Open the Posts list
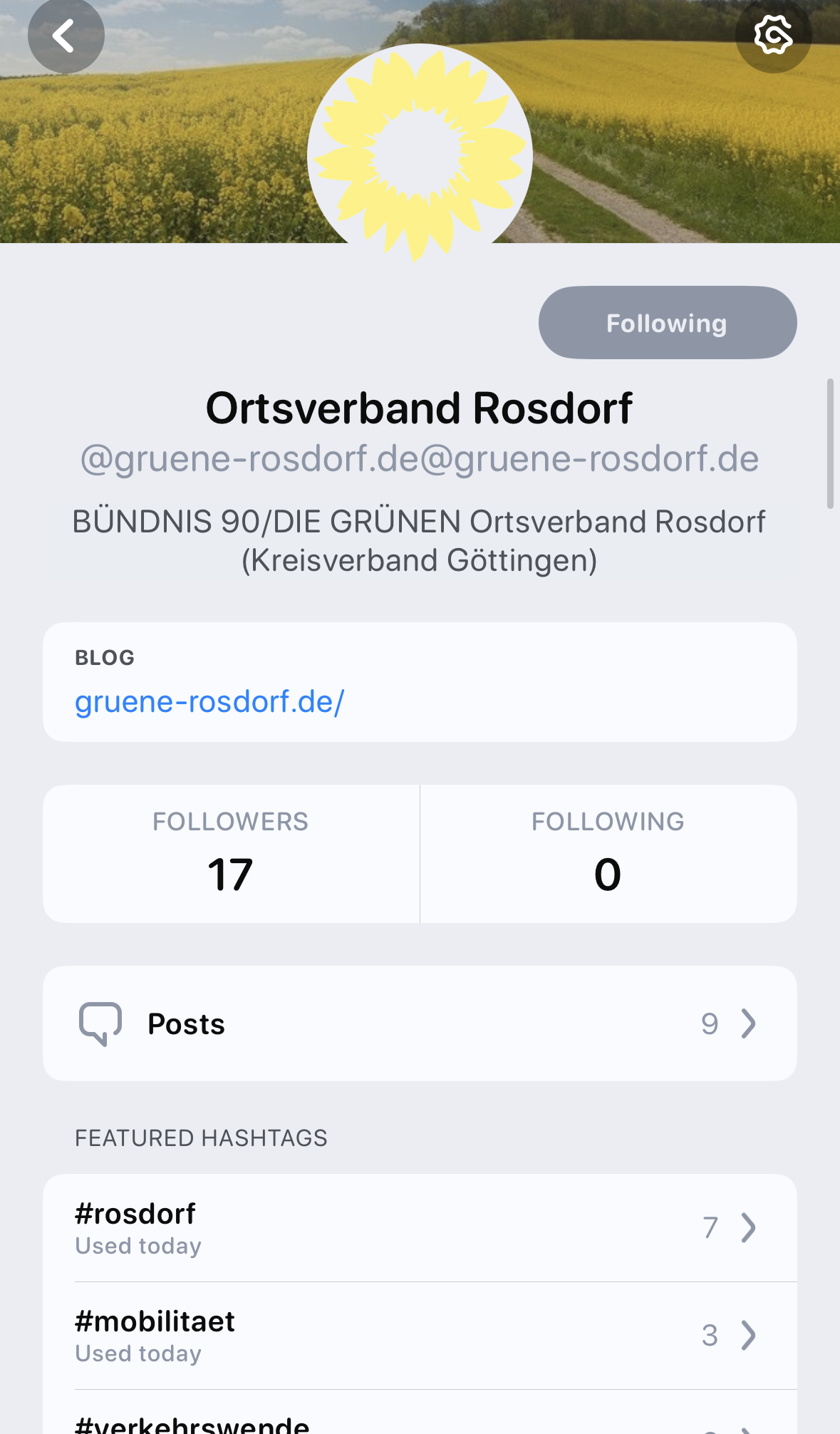 (420, 1023)
